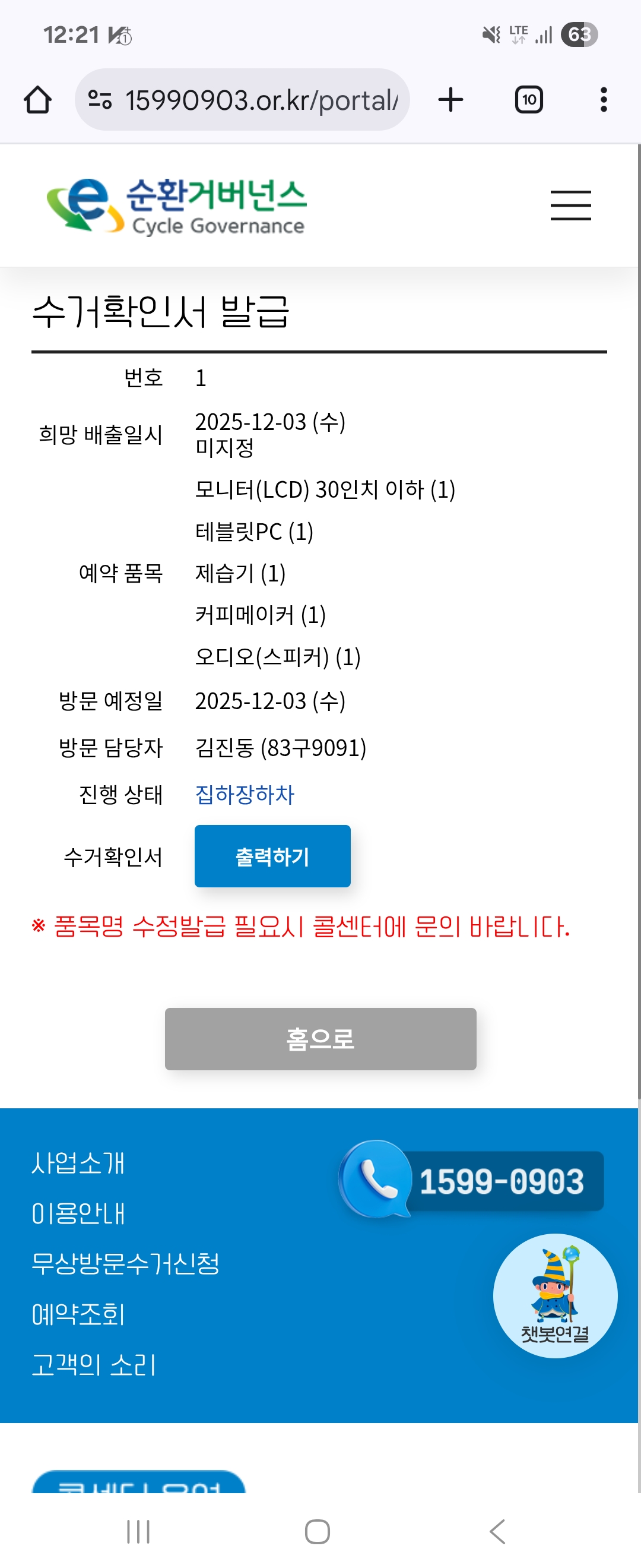Open the 이용안내 footer link
The height and width of the screenshot is (1568, 641).
tap(78, 1213)
